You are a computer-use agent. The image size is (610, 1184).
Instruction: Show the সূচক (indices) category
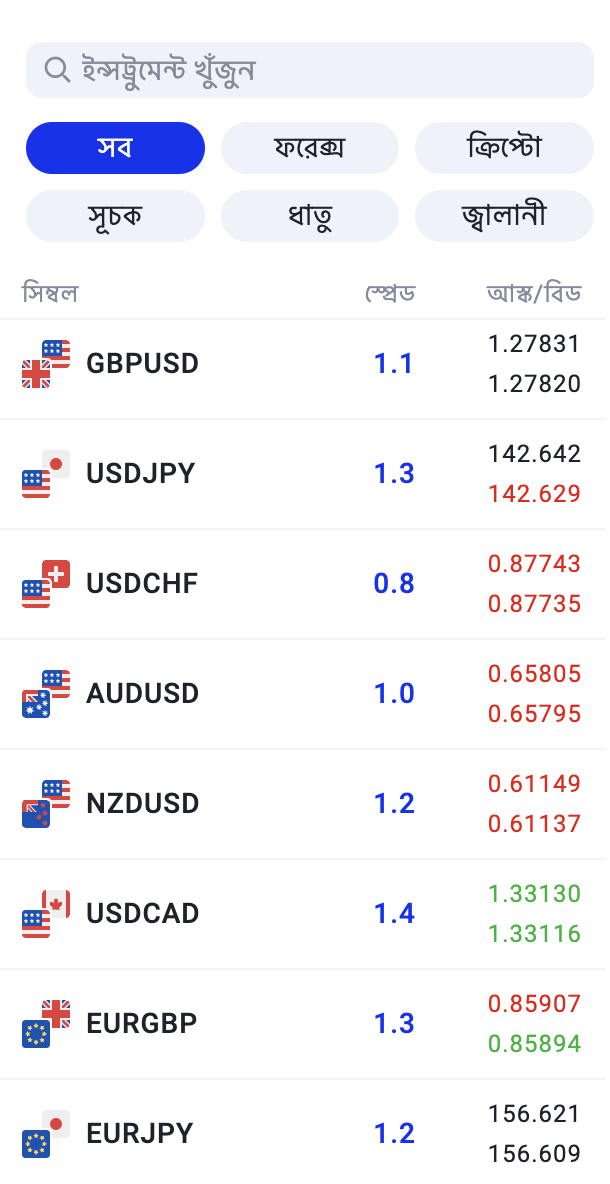[116, 216]
